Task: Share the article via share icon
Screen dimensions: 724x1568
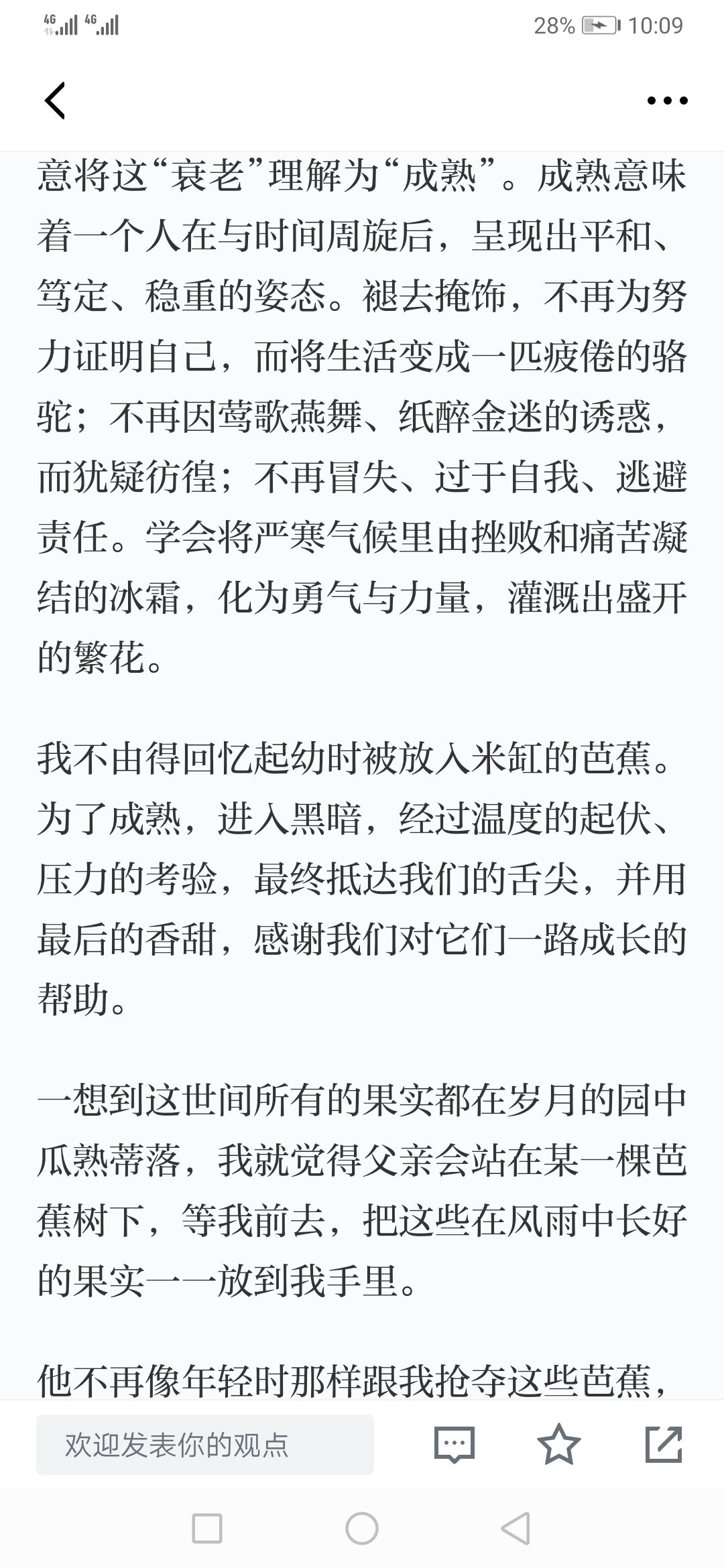Action: tap(664, 1444)
